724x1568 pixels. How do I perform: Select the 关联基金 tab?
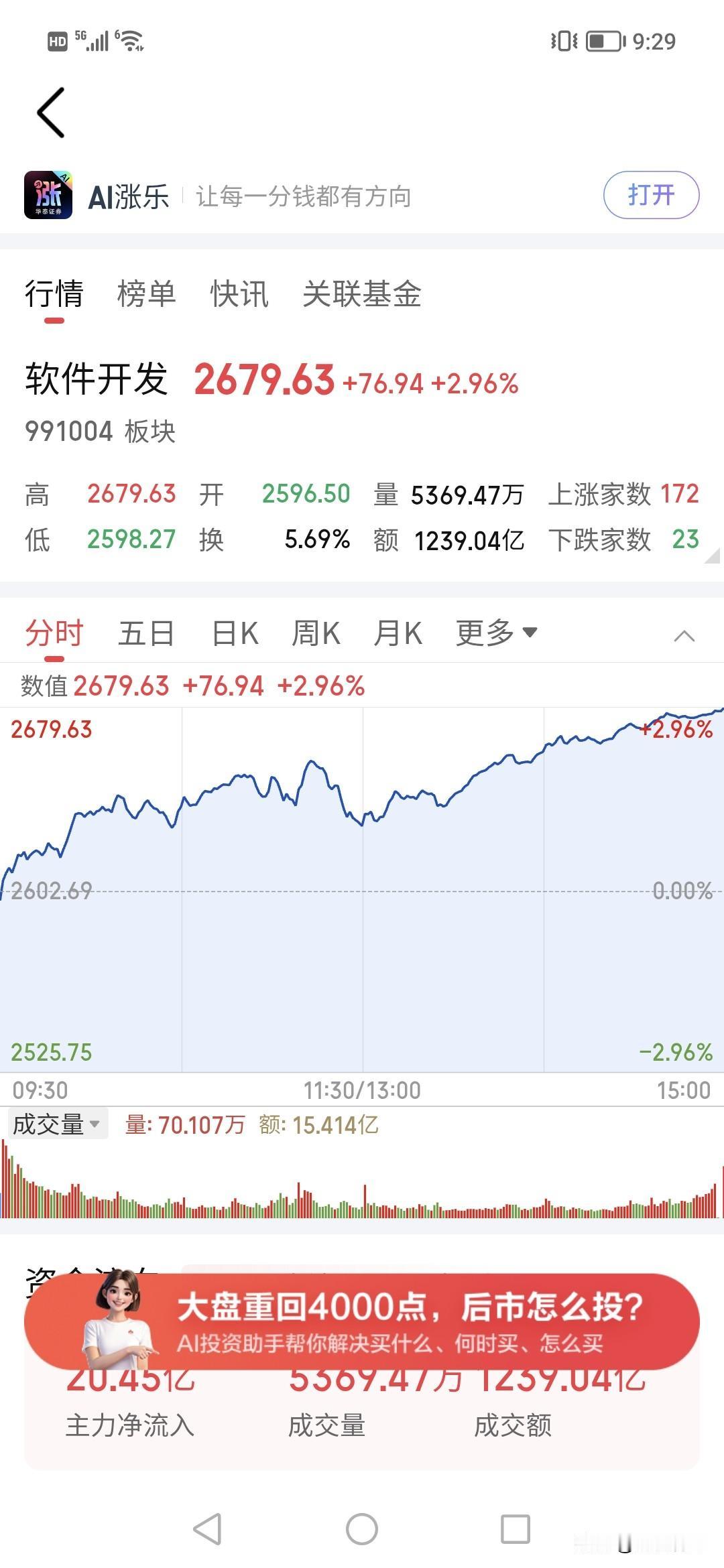362,293
